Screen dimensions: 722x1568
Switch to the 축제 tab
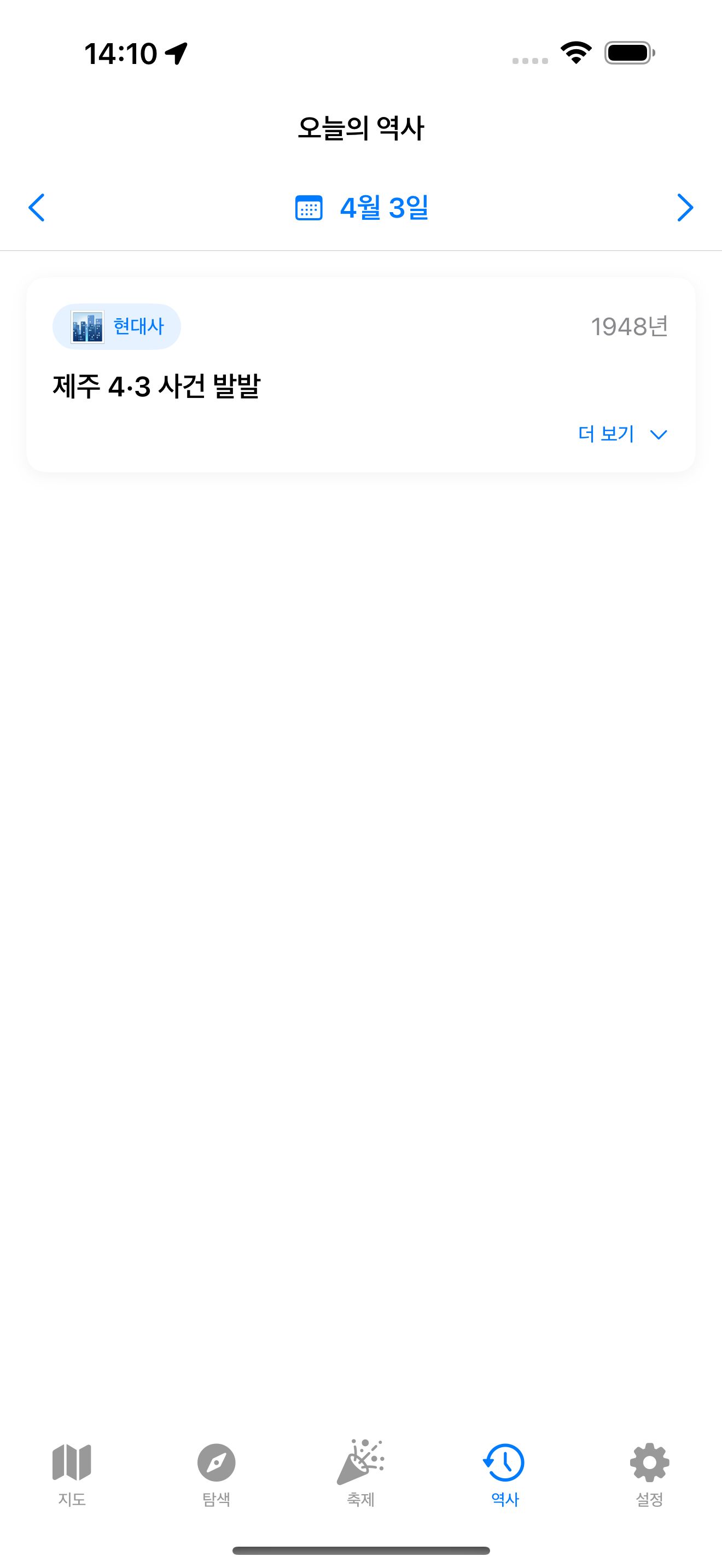[360, 1472]
